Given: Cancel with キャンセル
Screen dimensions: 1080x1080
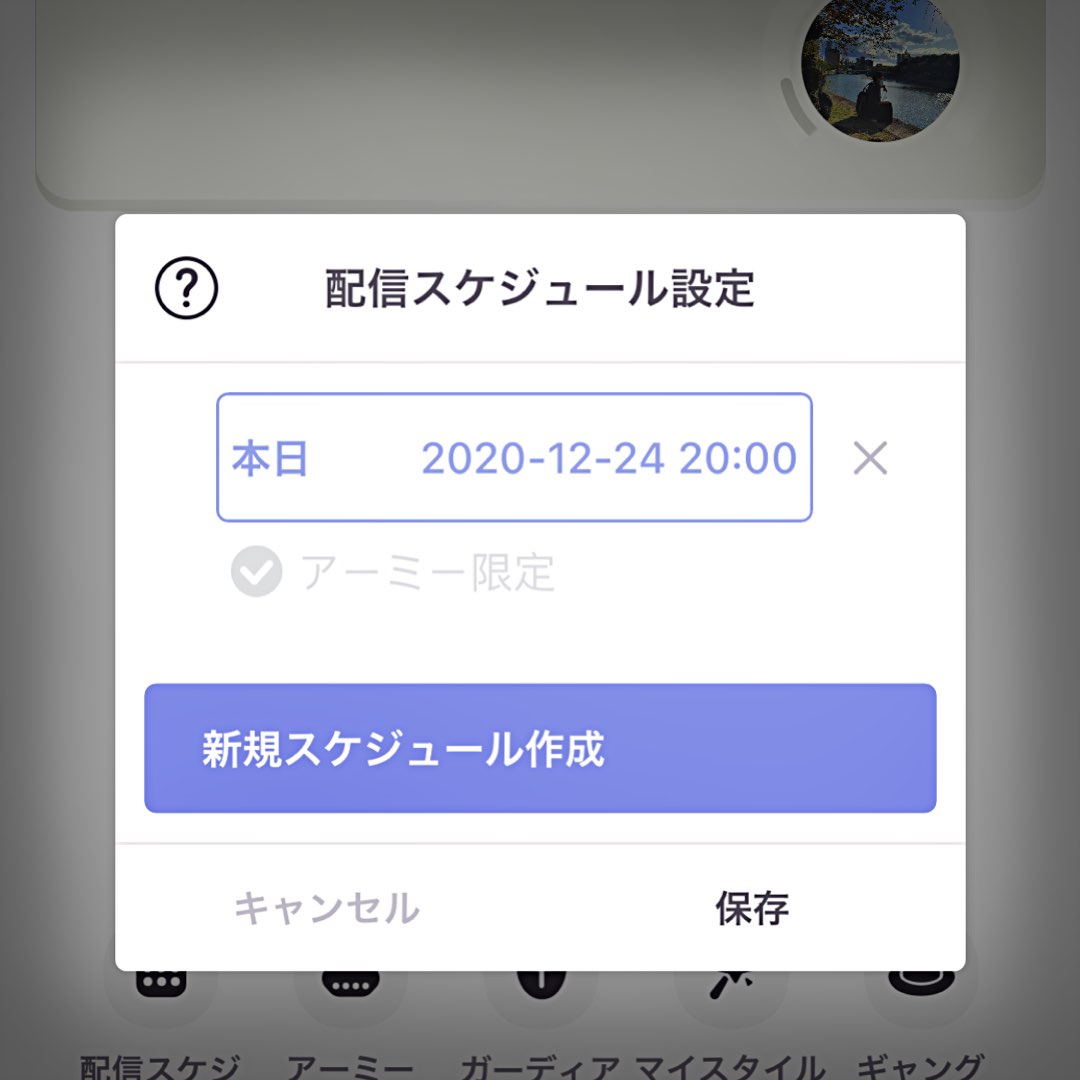Looking at the screenshot, I should point(327,908).
